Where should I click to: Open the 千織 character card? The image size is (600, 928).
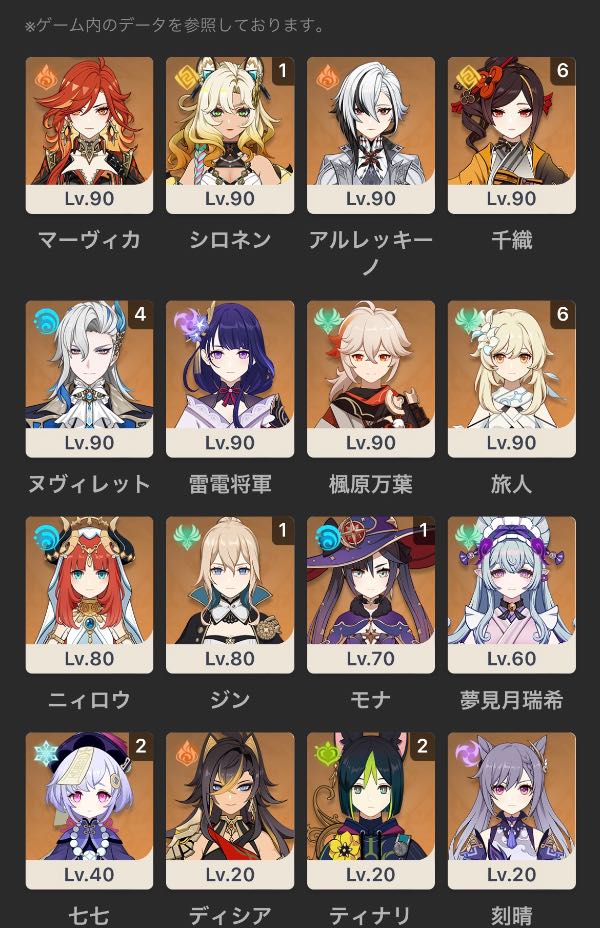[x=512, y=136]
